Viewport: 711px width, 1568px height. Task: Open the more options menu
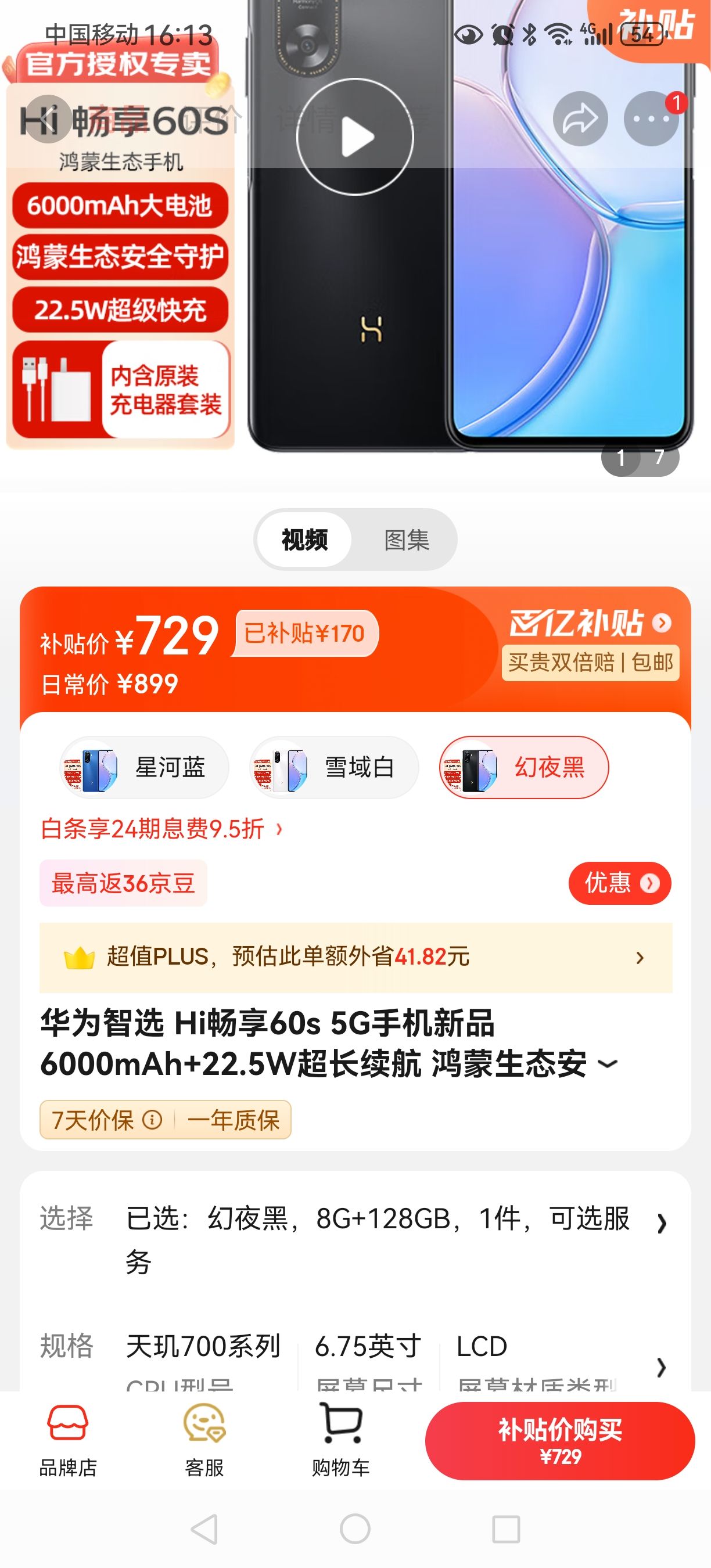click(651, 119)
